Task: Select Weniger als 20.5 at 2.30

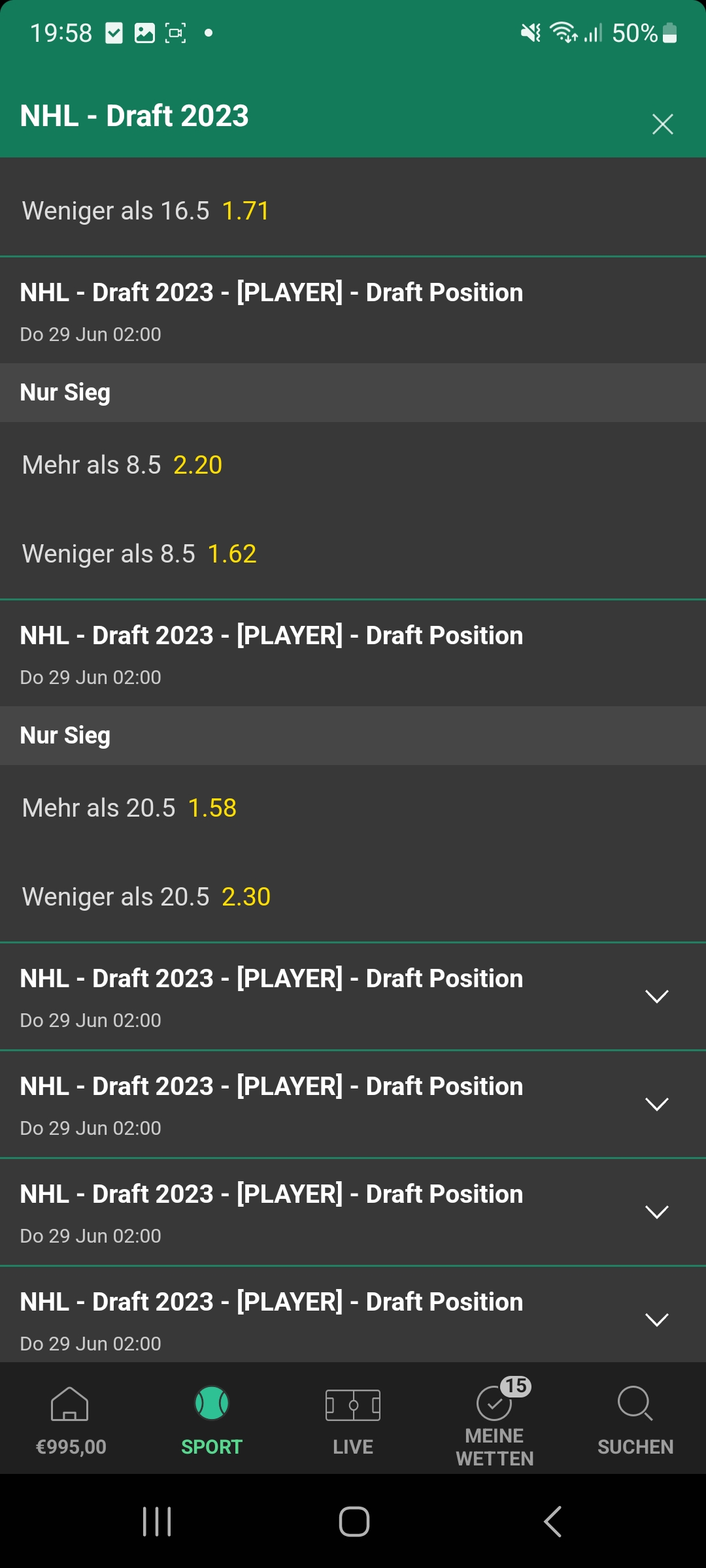Action: click(x=353, y=897)
